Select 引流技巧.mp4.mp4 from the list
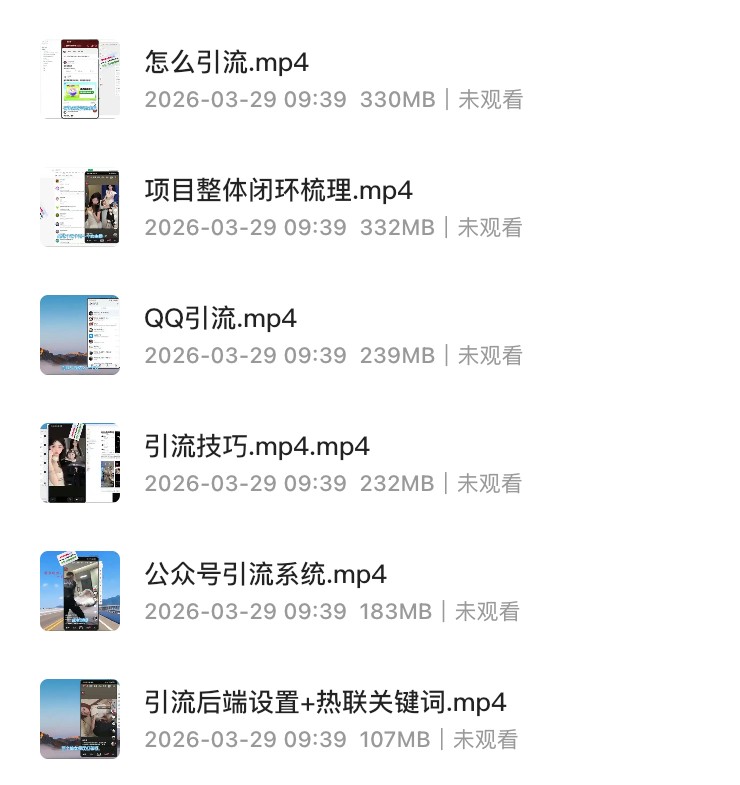This screenshot has width=740, height=785. click(257, 447)
